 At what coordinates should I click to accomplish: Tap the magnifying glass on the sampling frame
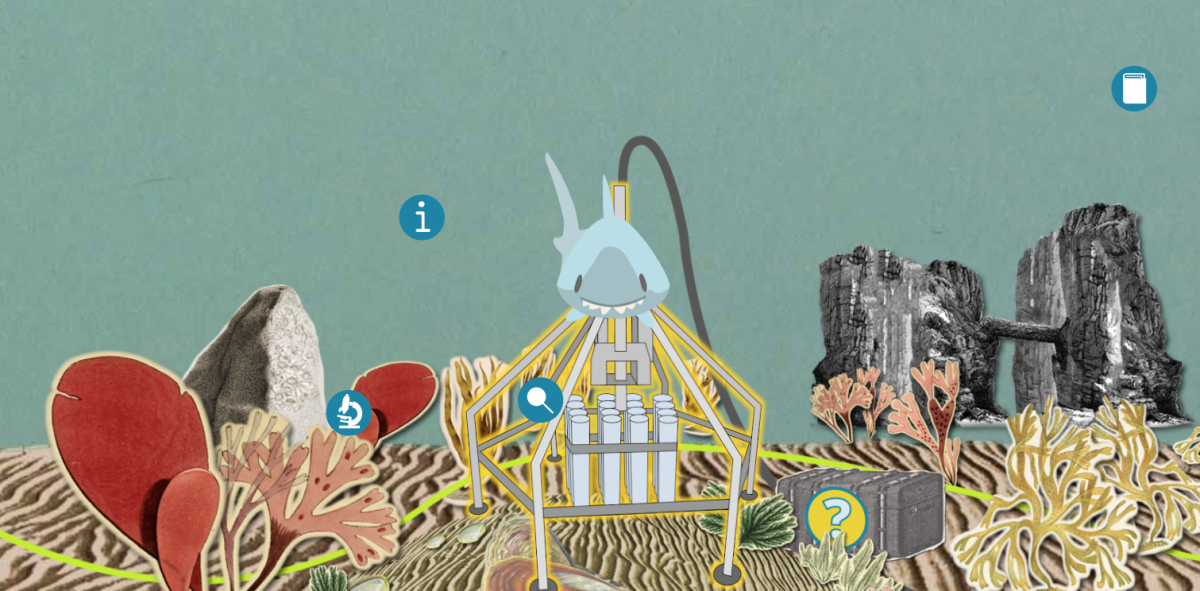pyautogui.click(x=540, y=400)
